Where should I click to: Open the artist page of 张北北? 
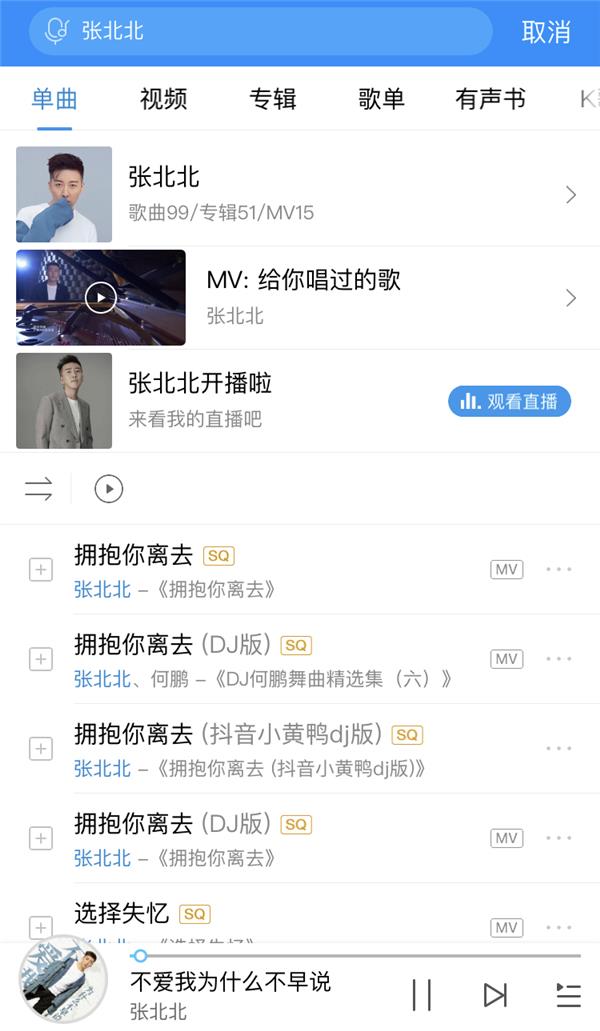pyautogui.click(x=300, y=194)
